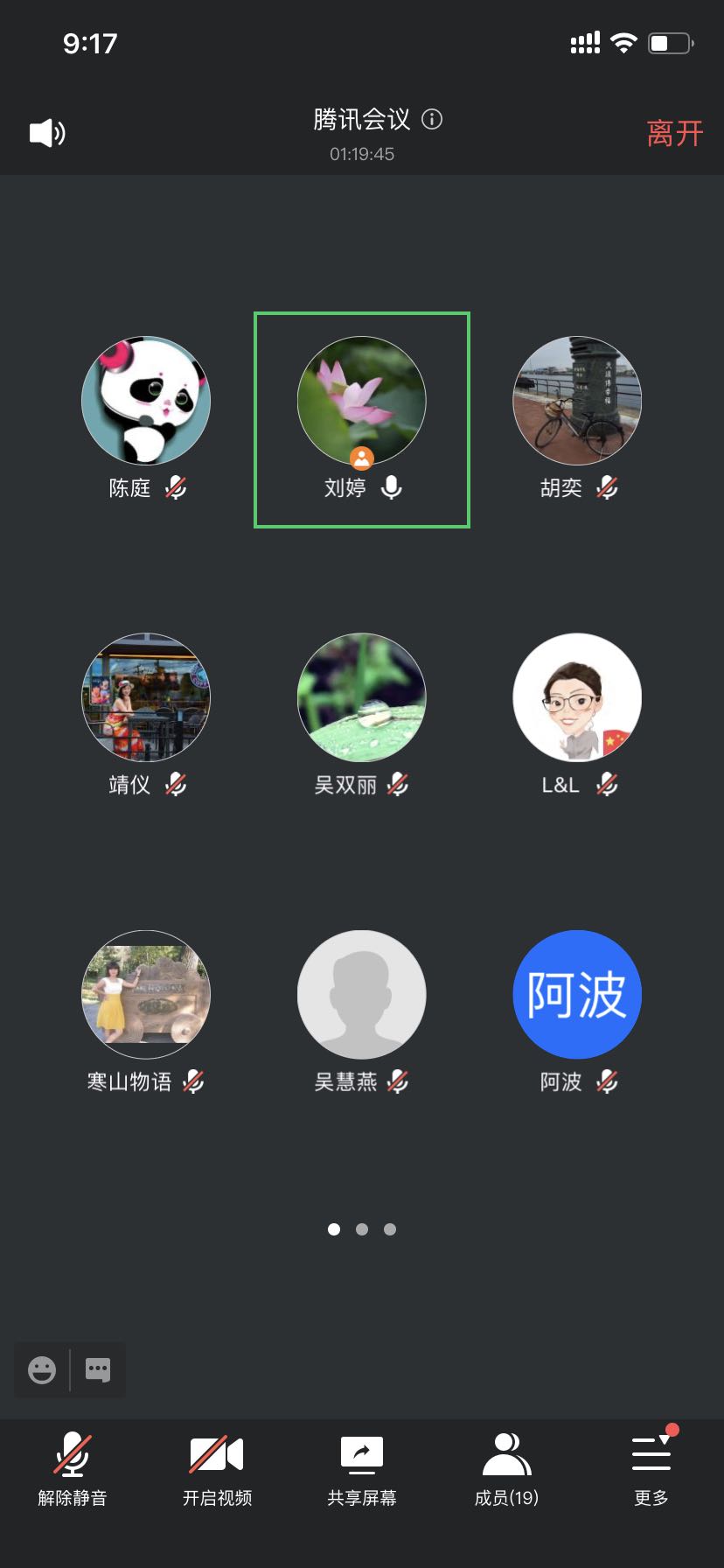The image size is (724, 1568).
Task: Open the 成员(19) participants list
Action: click(x=506, y=1470)
